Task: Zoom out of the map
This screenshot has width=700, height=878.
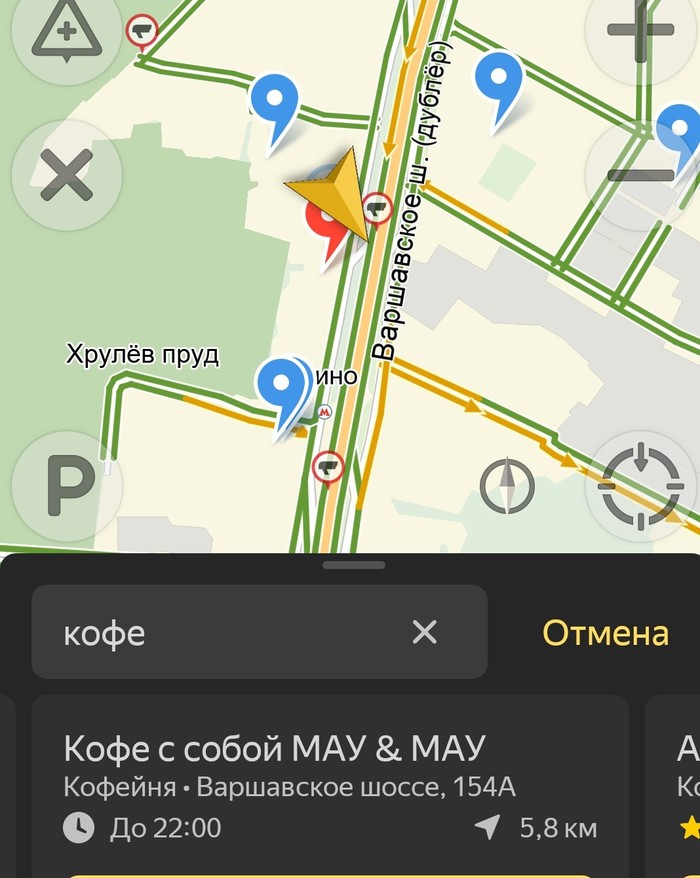Action: point(641,176)
